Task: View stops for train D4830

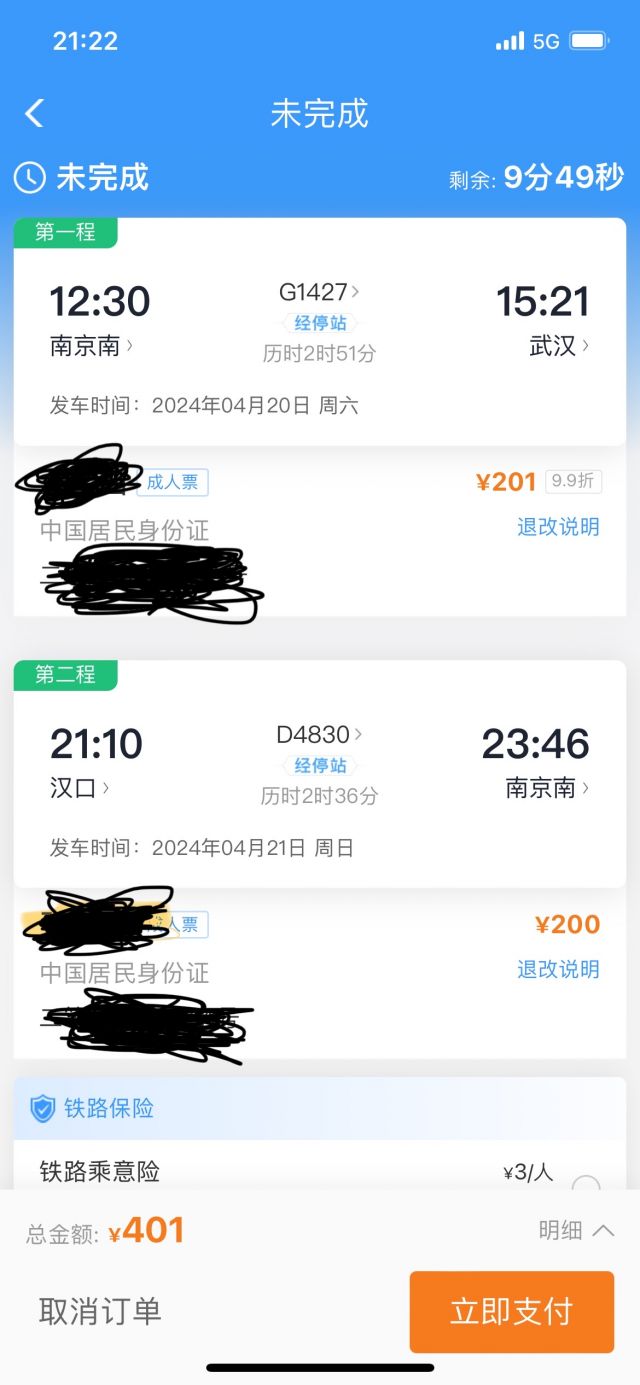Action: (x=319, y=766)
